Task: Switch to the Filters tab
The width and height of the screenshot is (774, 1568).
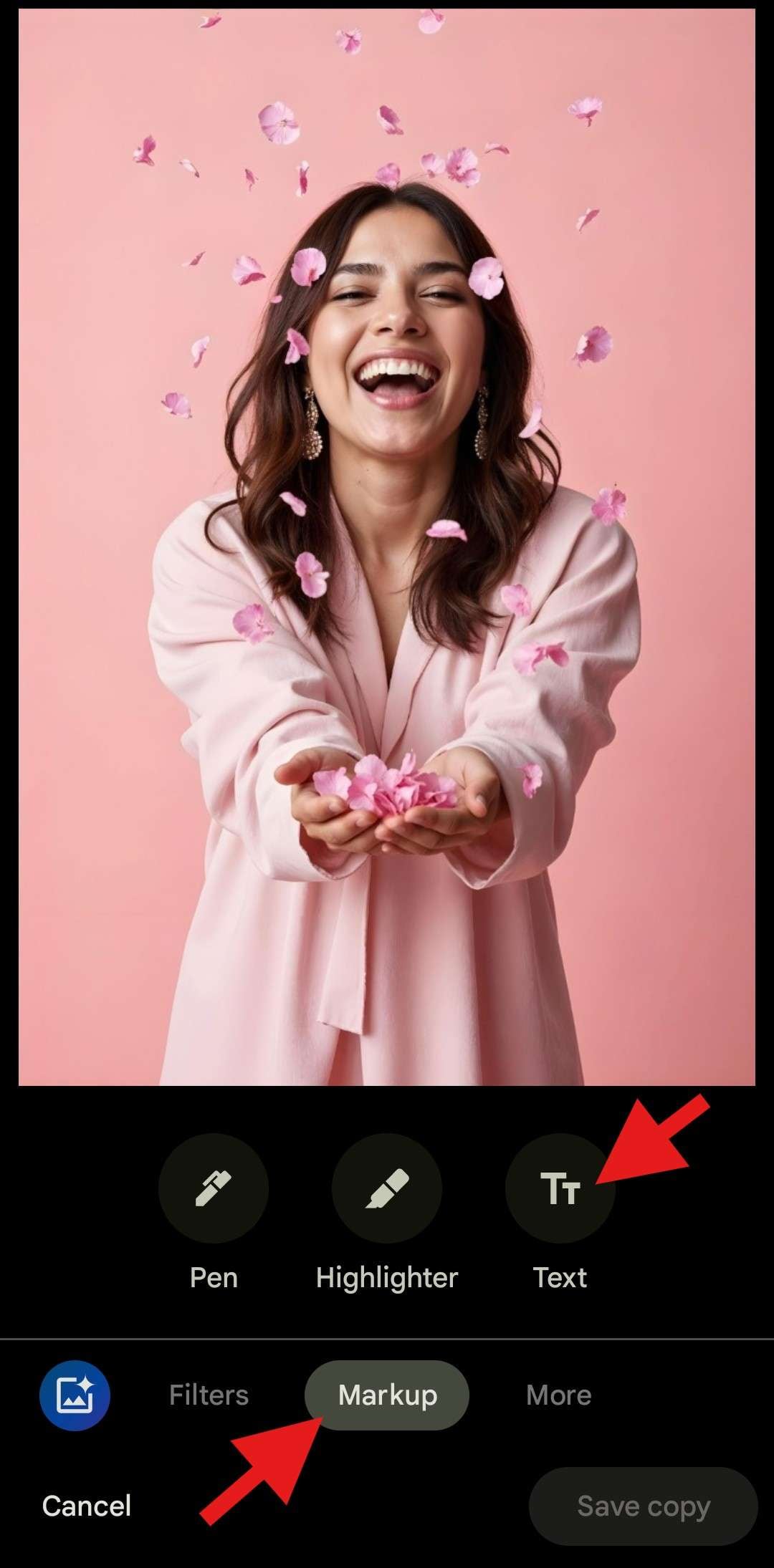Action: pyautogui.click(x=209, y=1395)
